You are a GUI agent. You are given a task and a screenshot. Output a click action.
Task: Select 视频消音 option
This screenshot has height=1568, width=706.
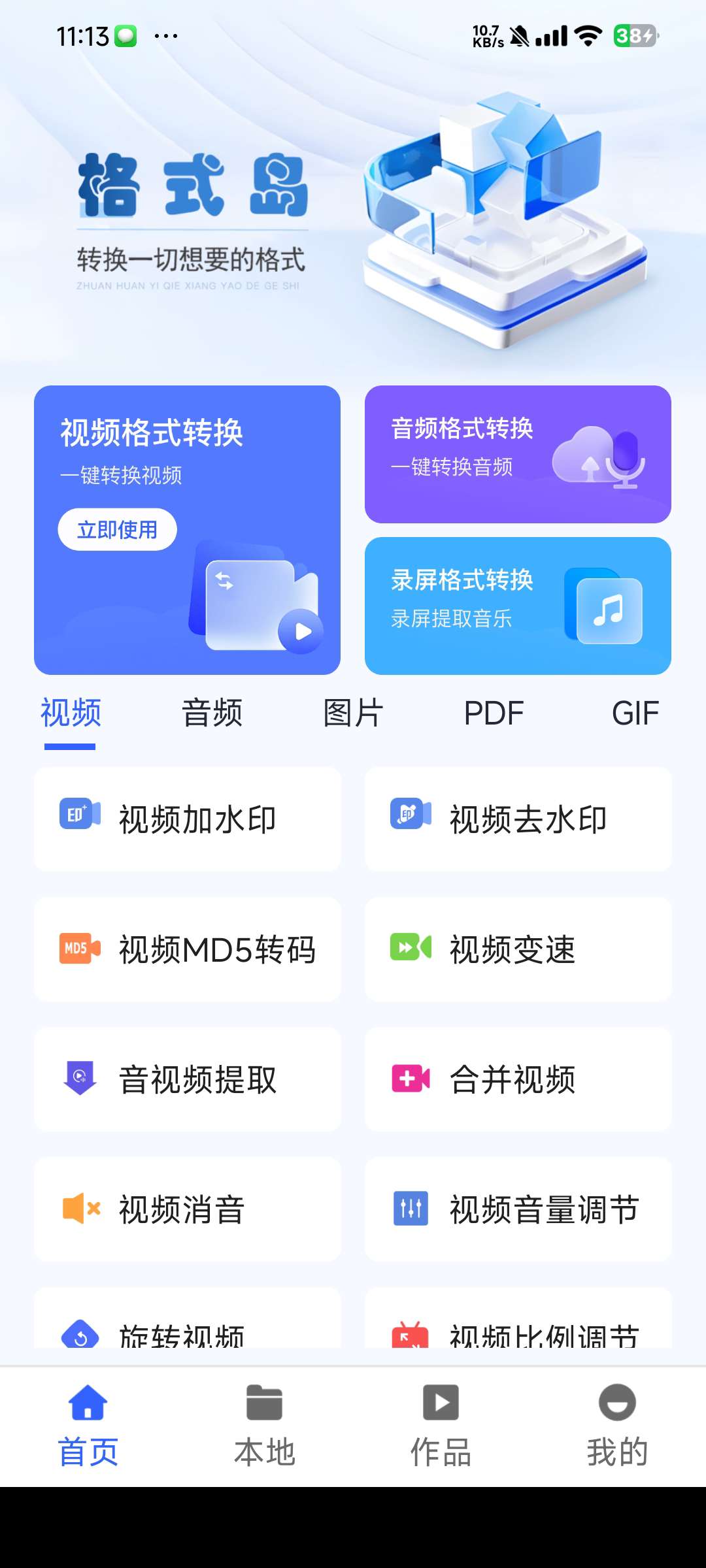[x=188, y=1209]
